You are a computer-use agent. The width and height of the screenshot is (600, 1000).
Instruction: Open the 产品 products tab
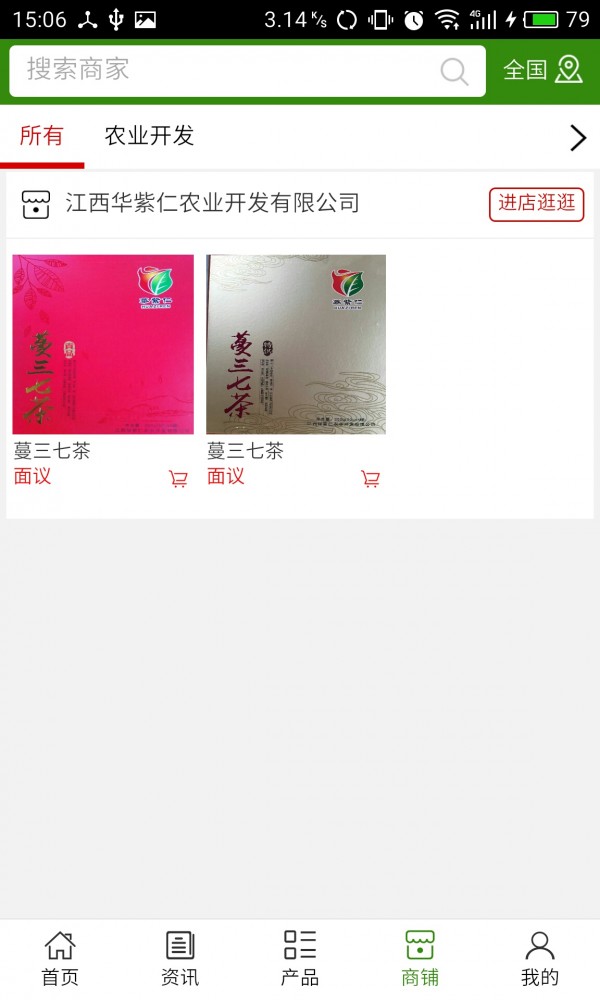point(300,958)
